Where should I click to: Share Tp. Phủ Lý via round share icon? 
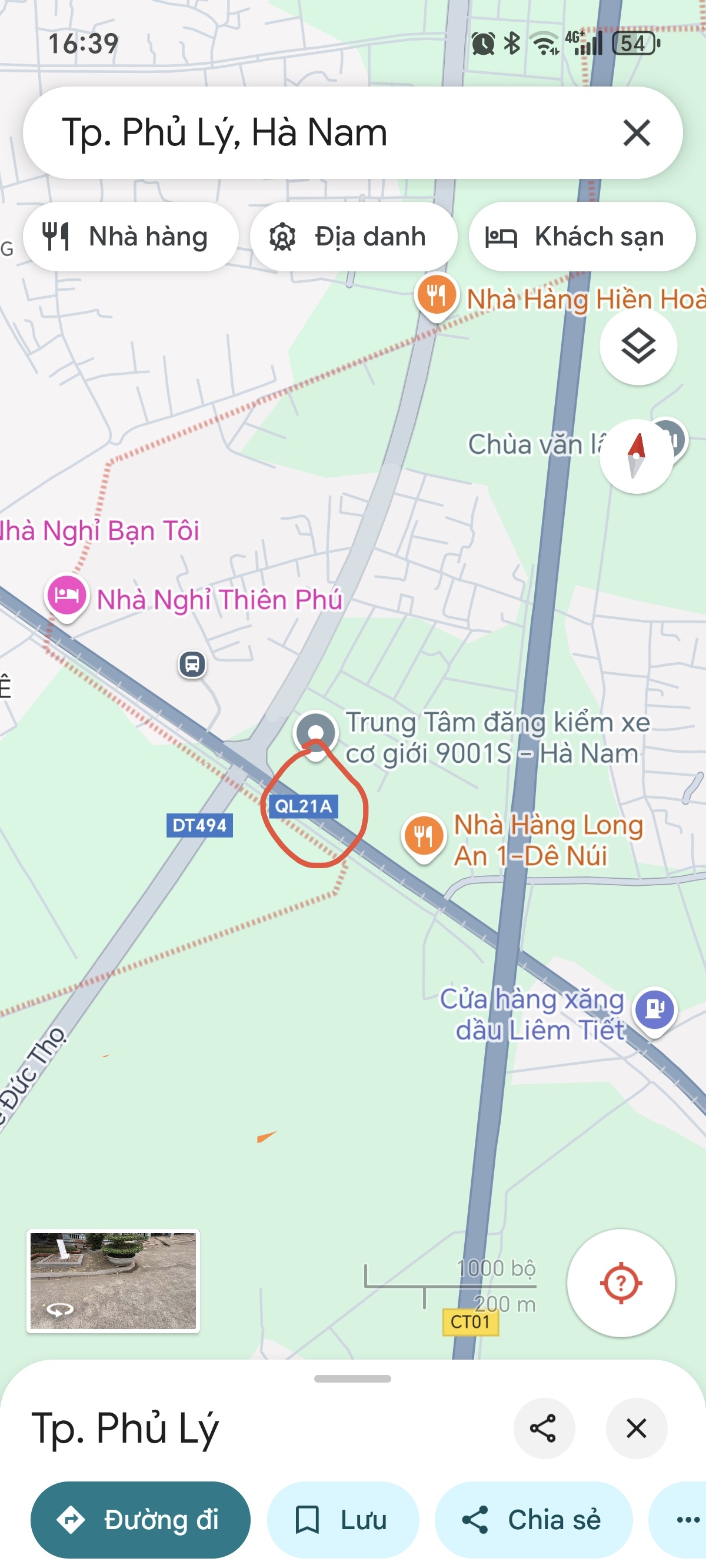(x=544, y=1428)
